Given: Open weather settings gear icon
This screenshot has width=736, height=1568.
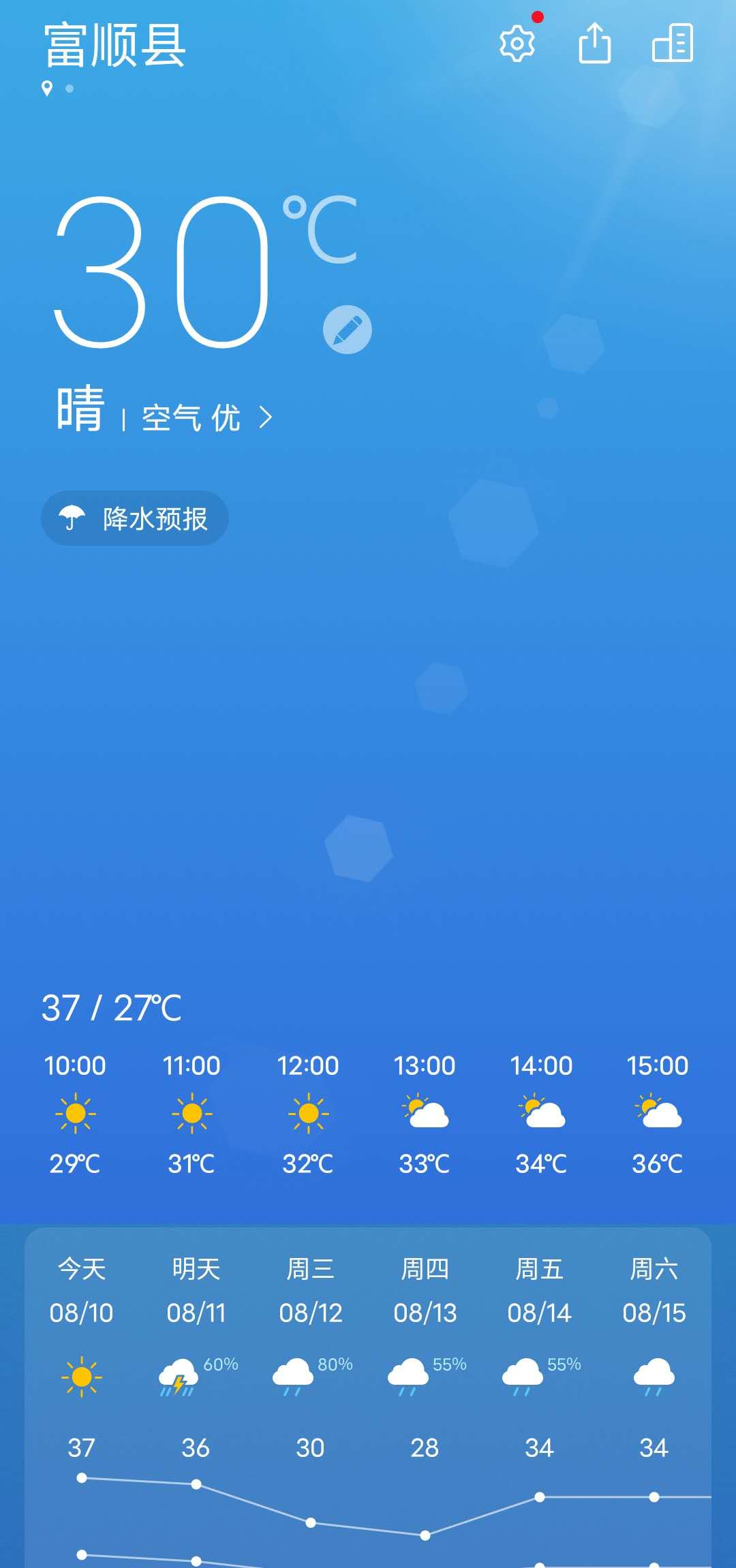Looking at the screenshot, I should (x=517, y=44).
